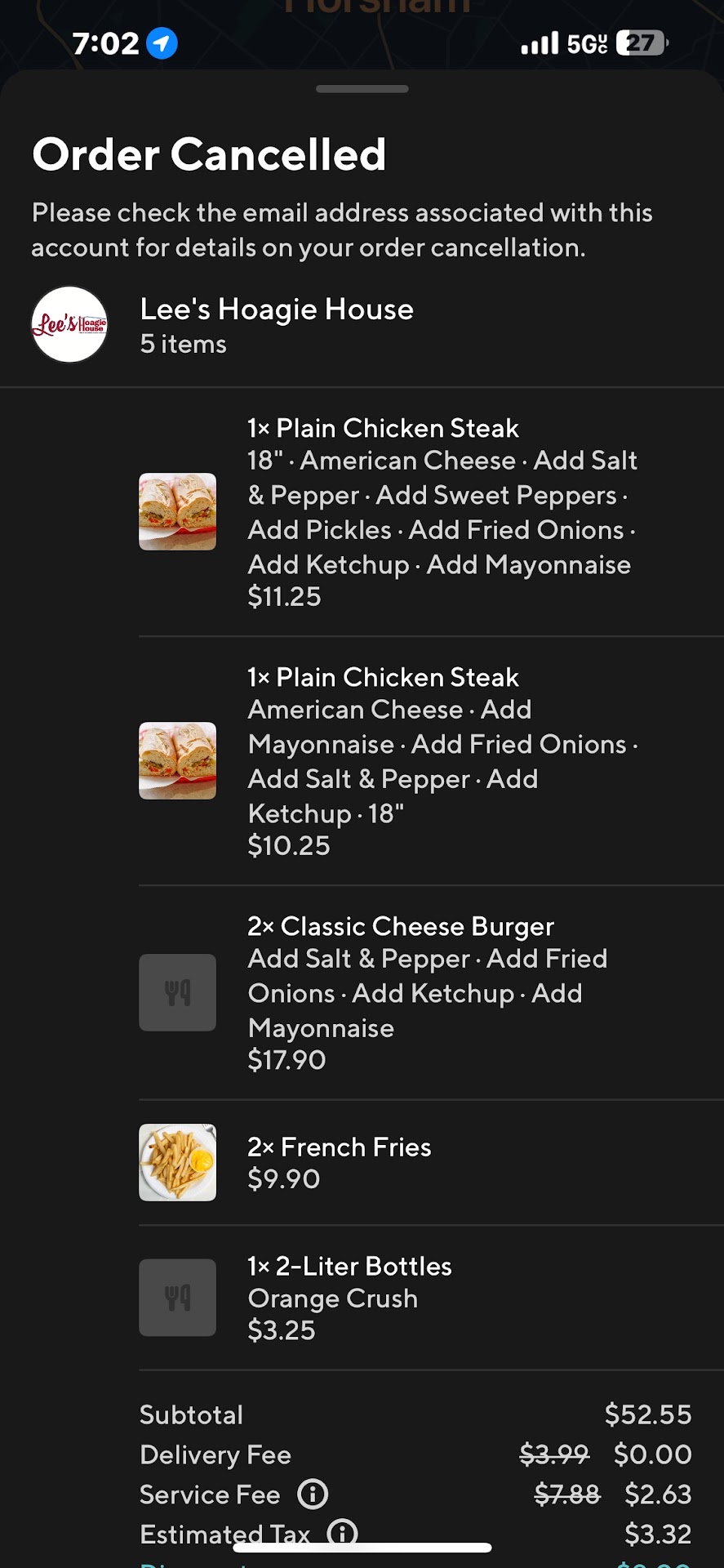
Task: Open Lee's Hoagie House store page
Action: [x=276, y=310]
